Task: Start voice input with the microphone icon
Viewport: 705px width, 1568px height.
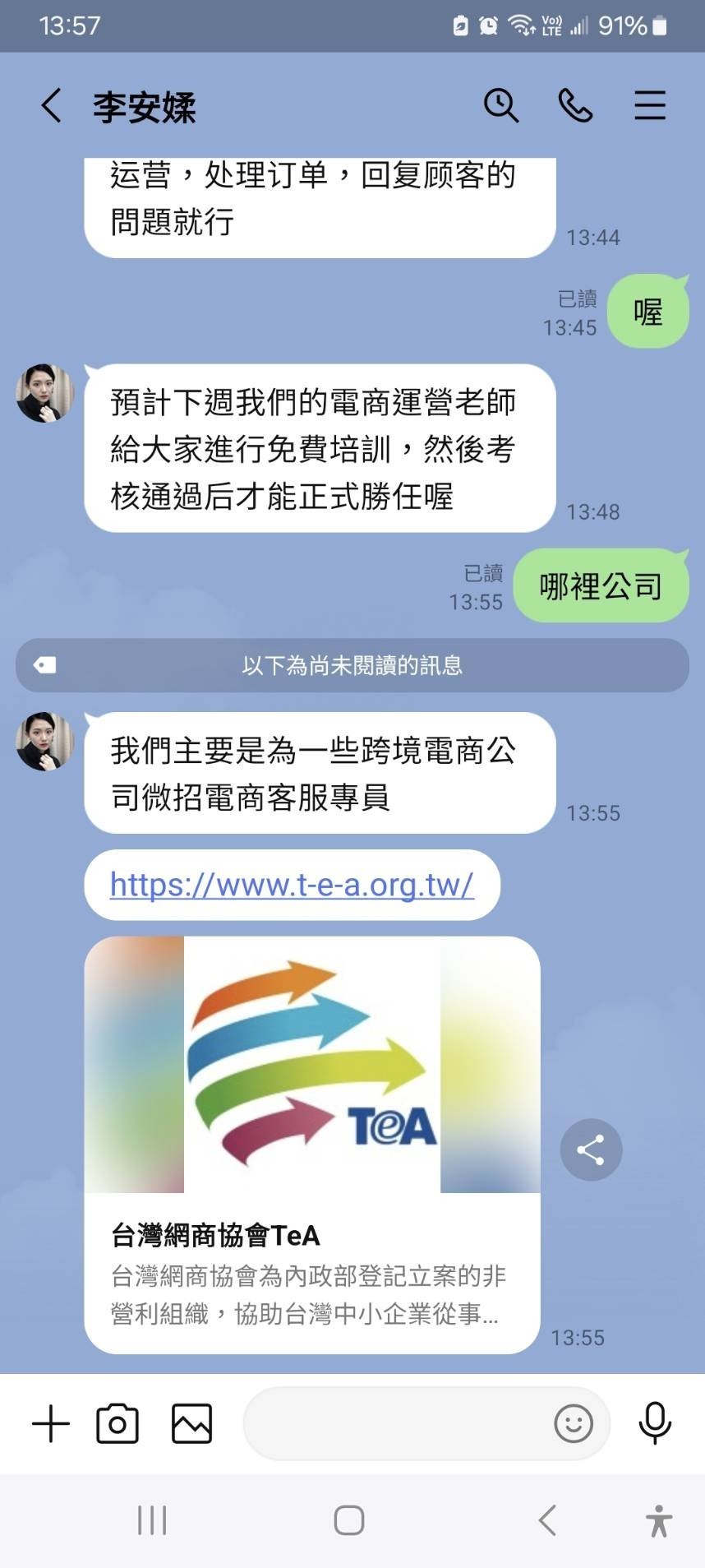Action: (655, 1423)
